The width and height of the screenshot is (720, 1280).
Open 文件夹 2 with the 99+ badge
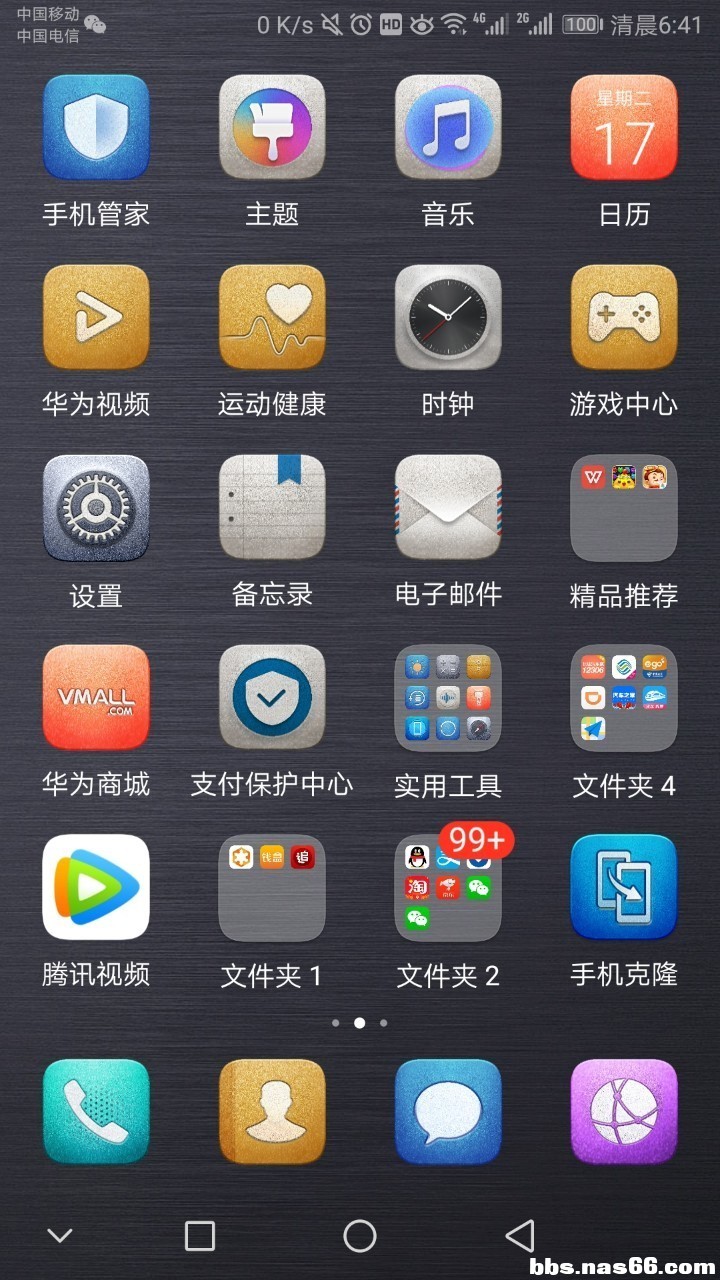448,888
